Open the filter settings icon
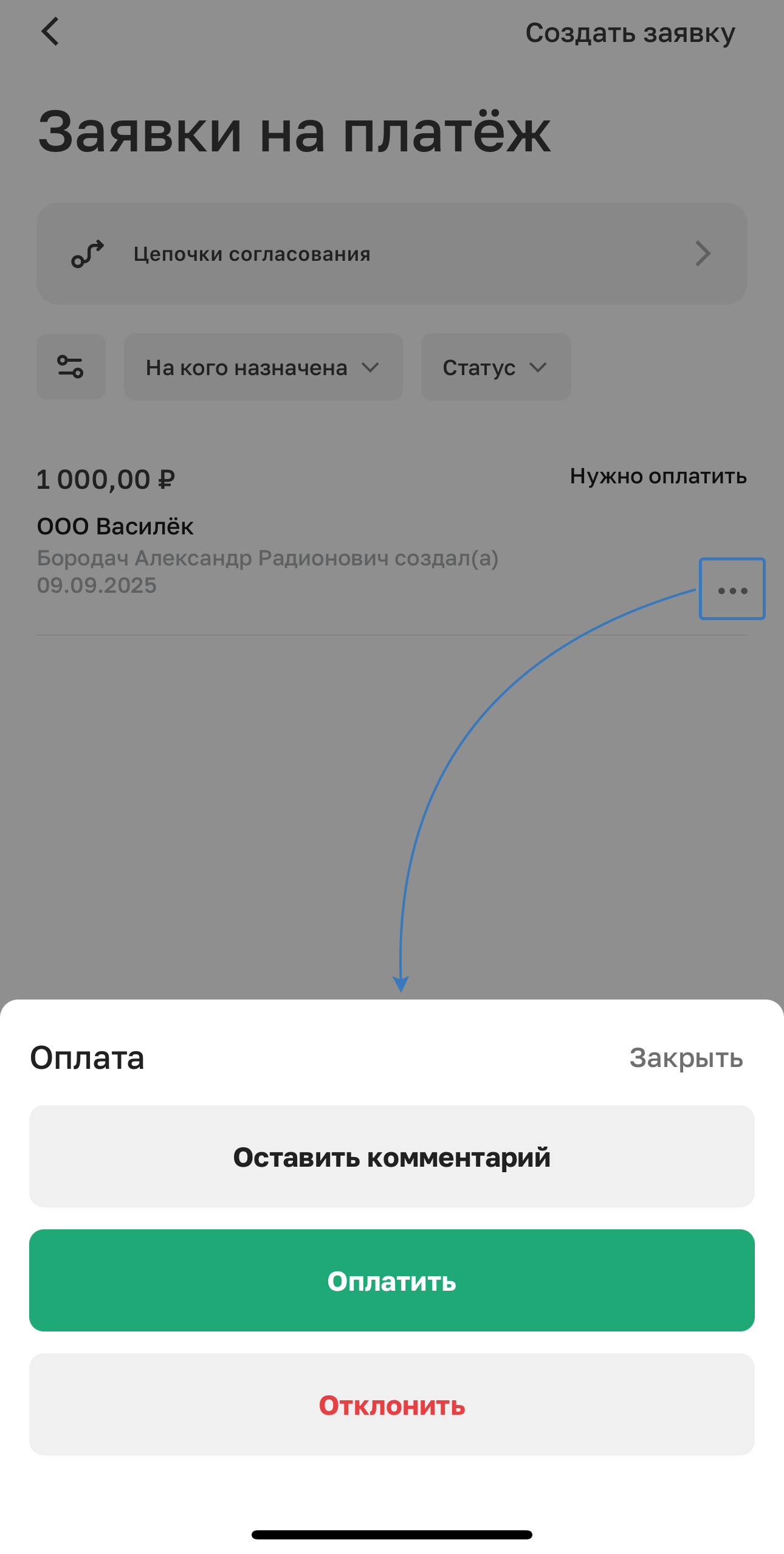 tap(71, 367)
